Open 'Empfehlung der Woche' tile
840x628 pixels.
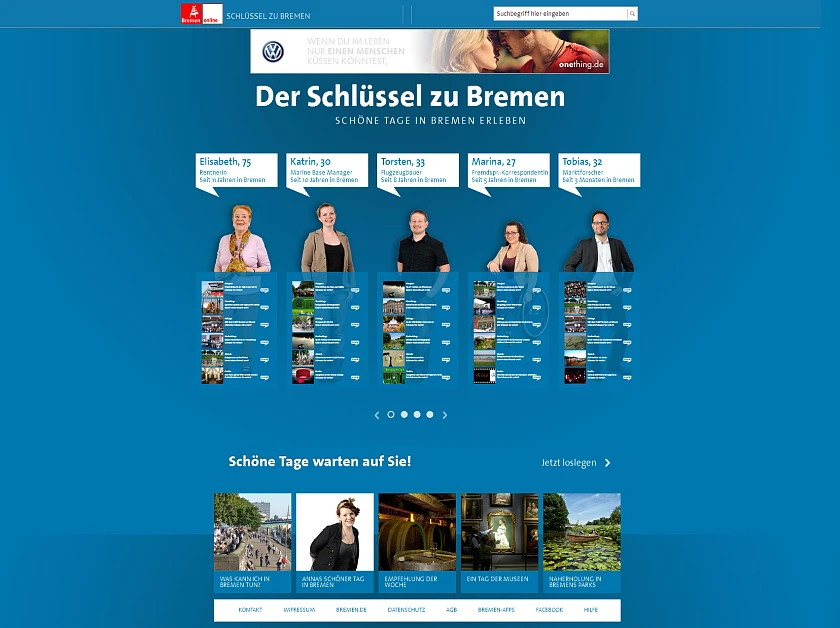(x=416, y=542)
